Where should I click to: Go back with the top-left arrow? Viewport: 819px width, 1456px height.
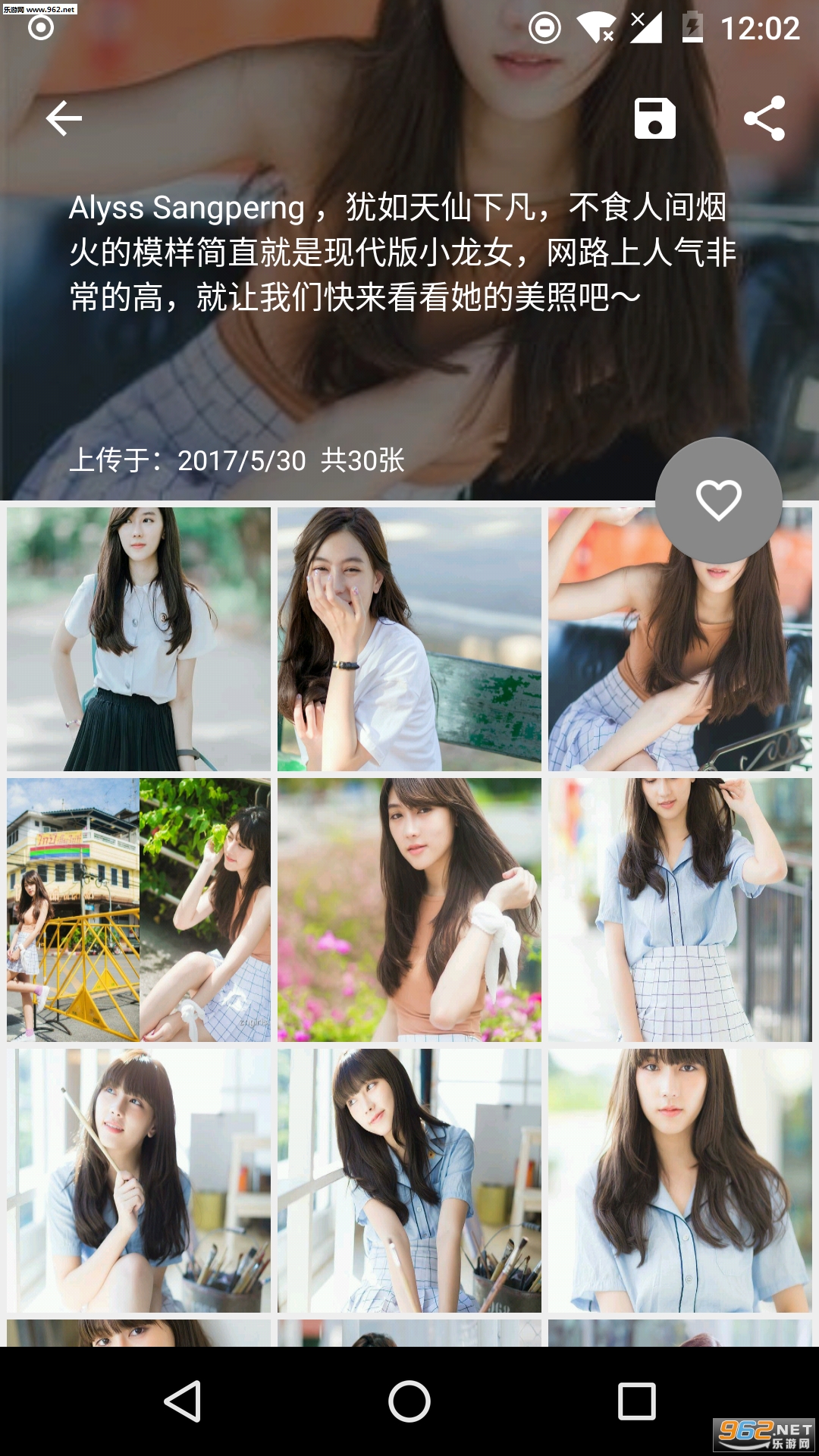point(64,119)
